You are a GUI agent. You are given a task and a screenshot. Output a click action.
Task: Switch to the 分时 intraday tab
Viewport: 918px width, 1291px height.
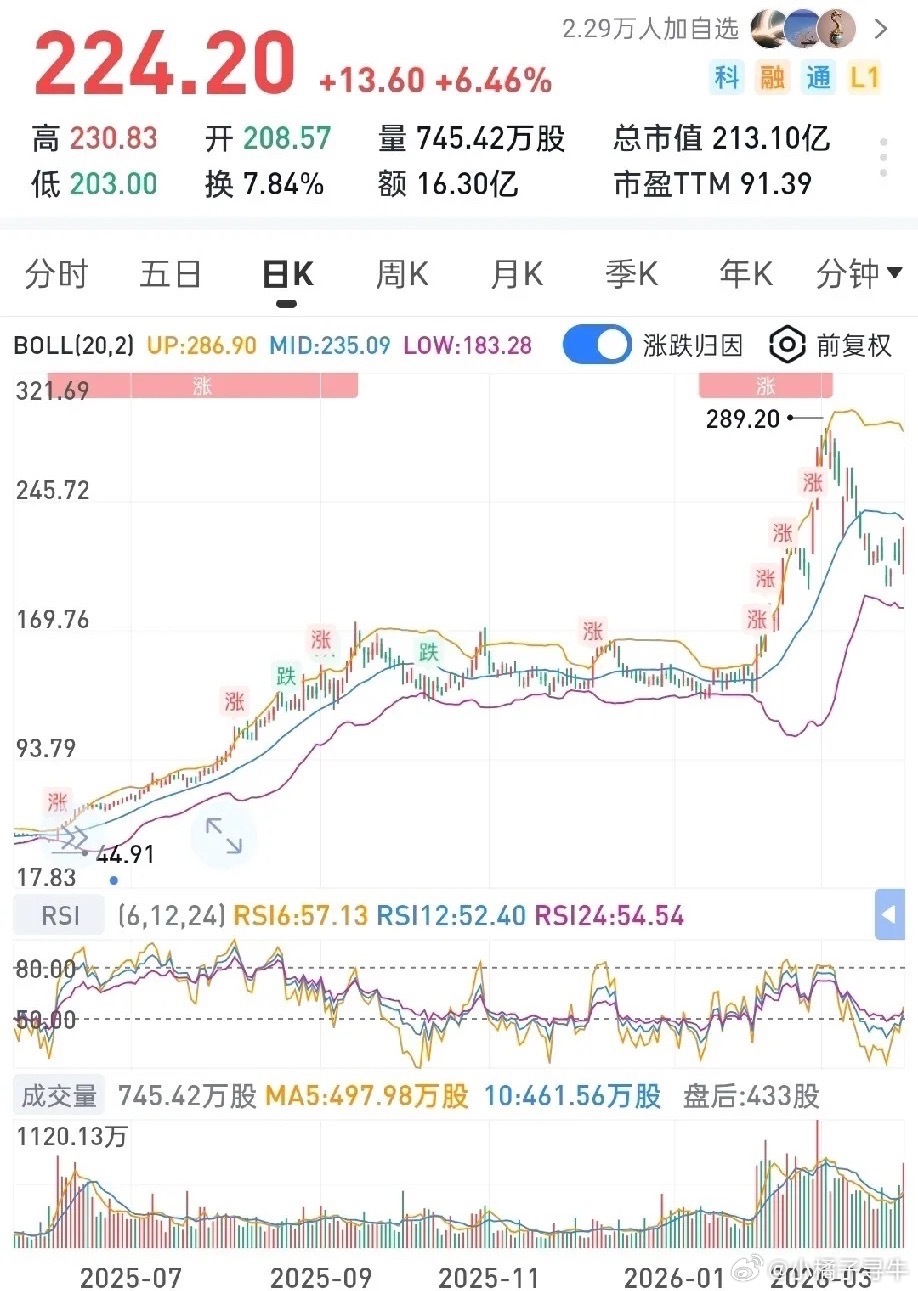click(57, 274)
